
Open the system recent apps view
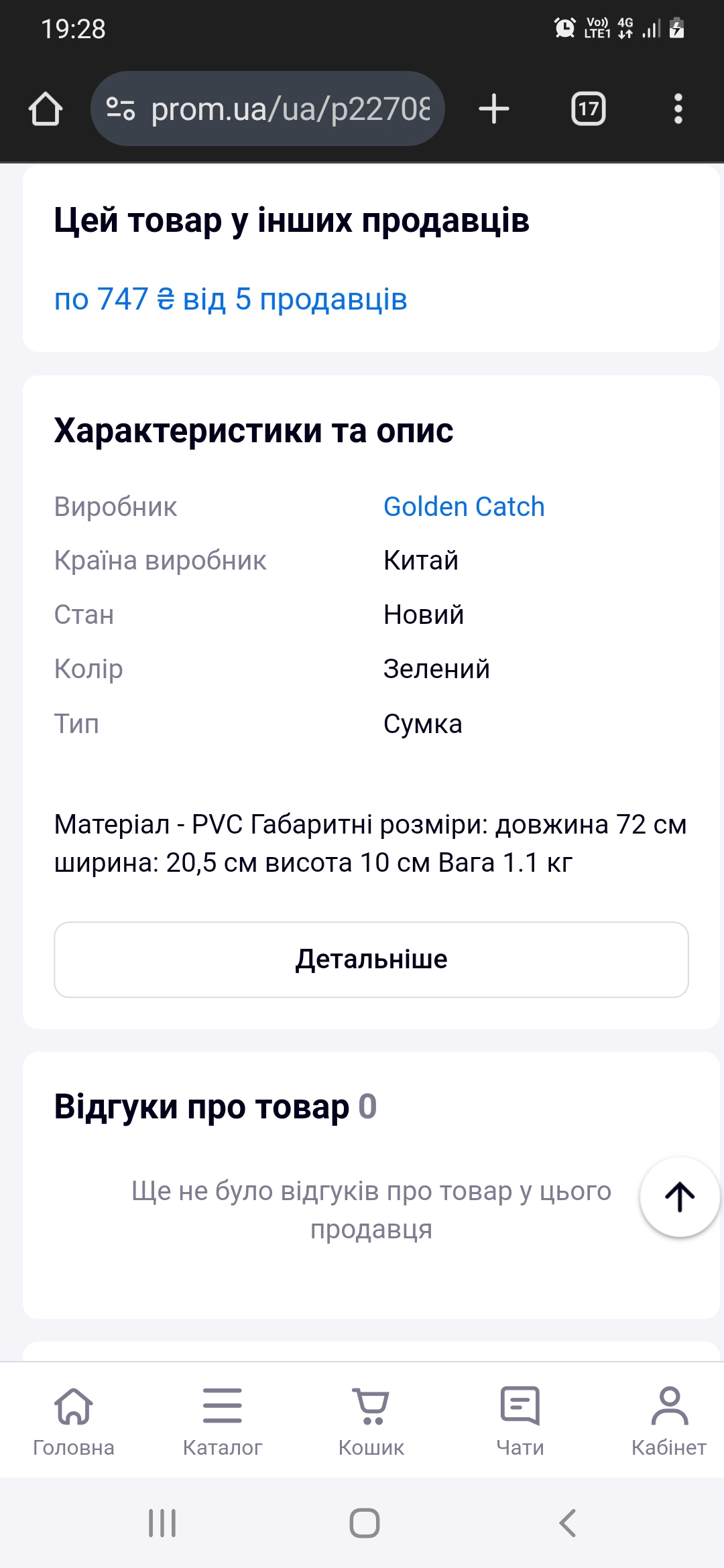162,1523
